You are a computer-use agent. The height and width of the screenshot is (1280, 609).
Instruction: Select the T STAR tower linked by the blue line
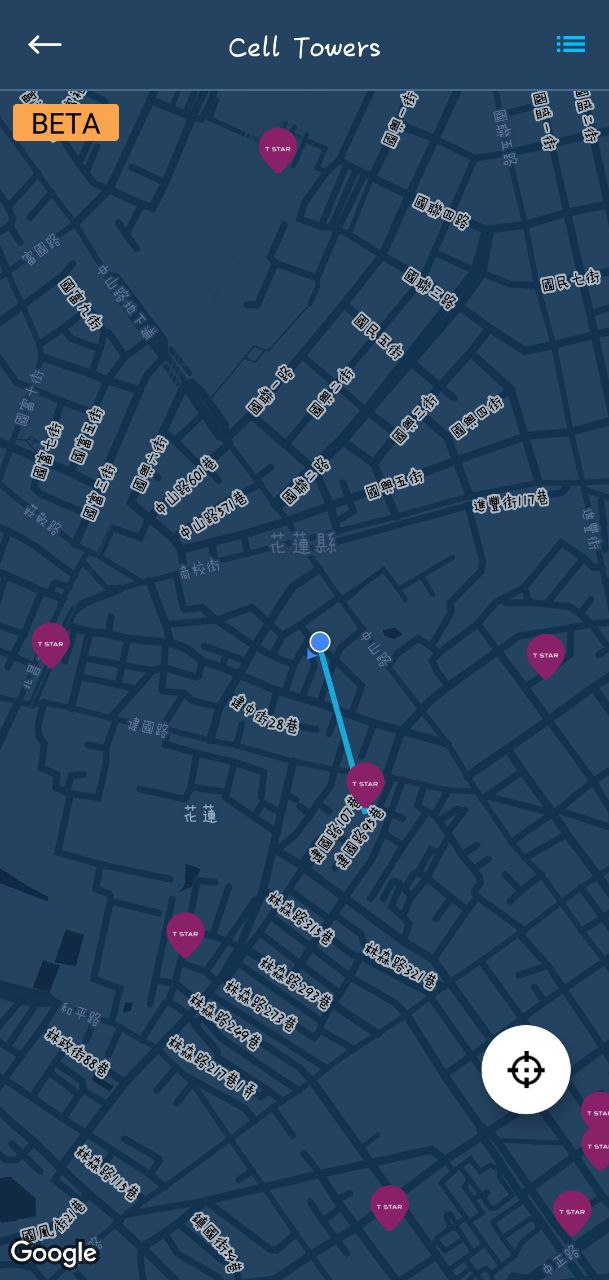tap(365, 782)
